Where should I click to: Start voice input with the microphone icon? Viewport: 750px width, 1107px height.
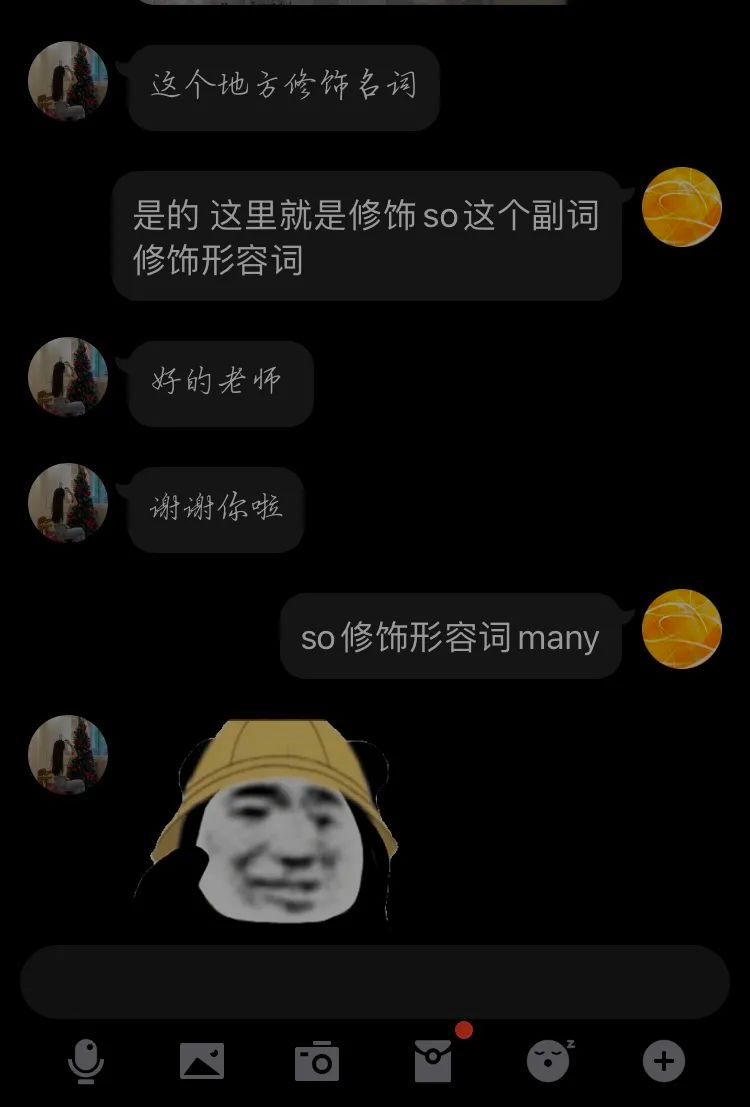point(86,1060)
